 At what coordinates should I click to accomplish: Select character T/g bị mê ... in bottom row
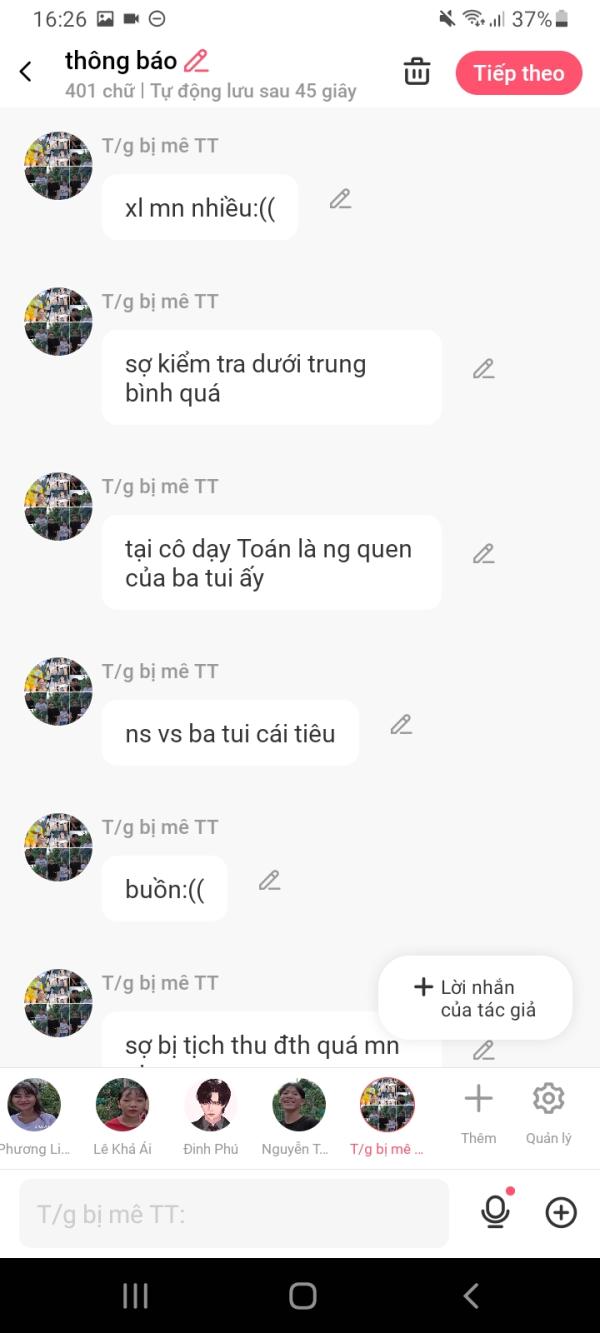tap(387, 1105)
